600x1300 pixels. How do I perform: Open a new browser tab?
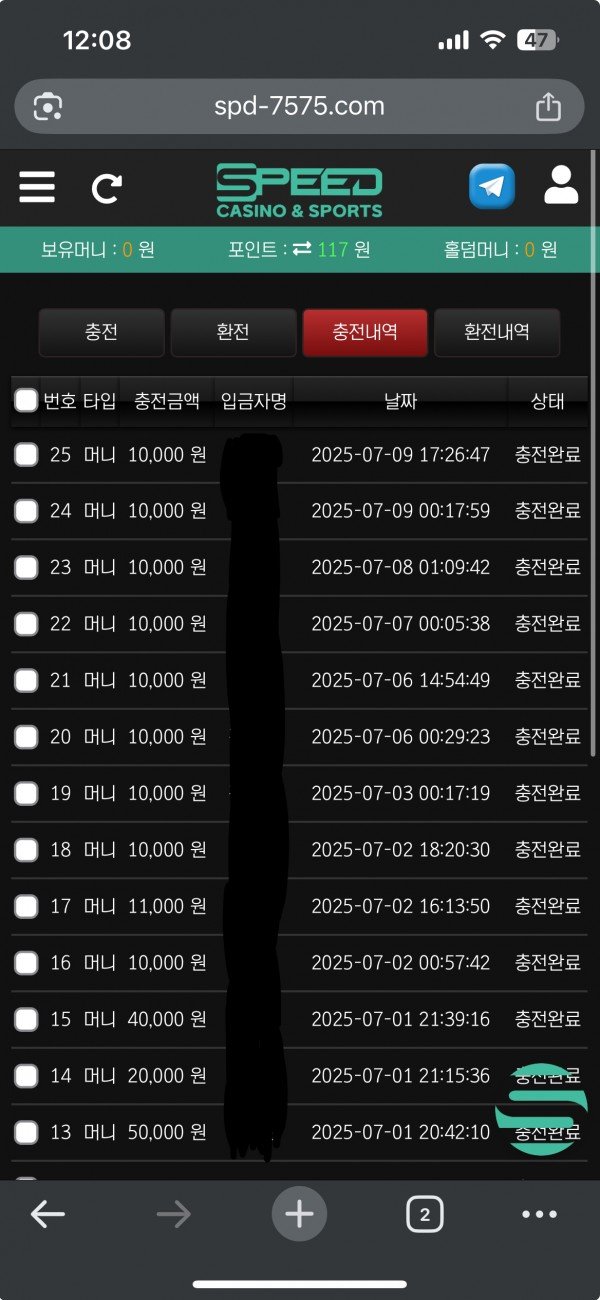[299, 1215]
